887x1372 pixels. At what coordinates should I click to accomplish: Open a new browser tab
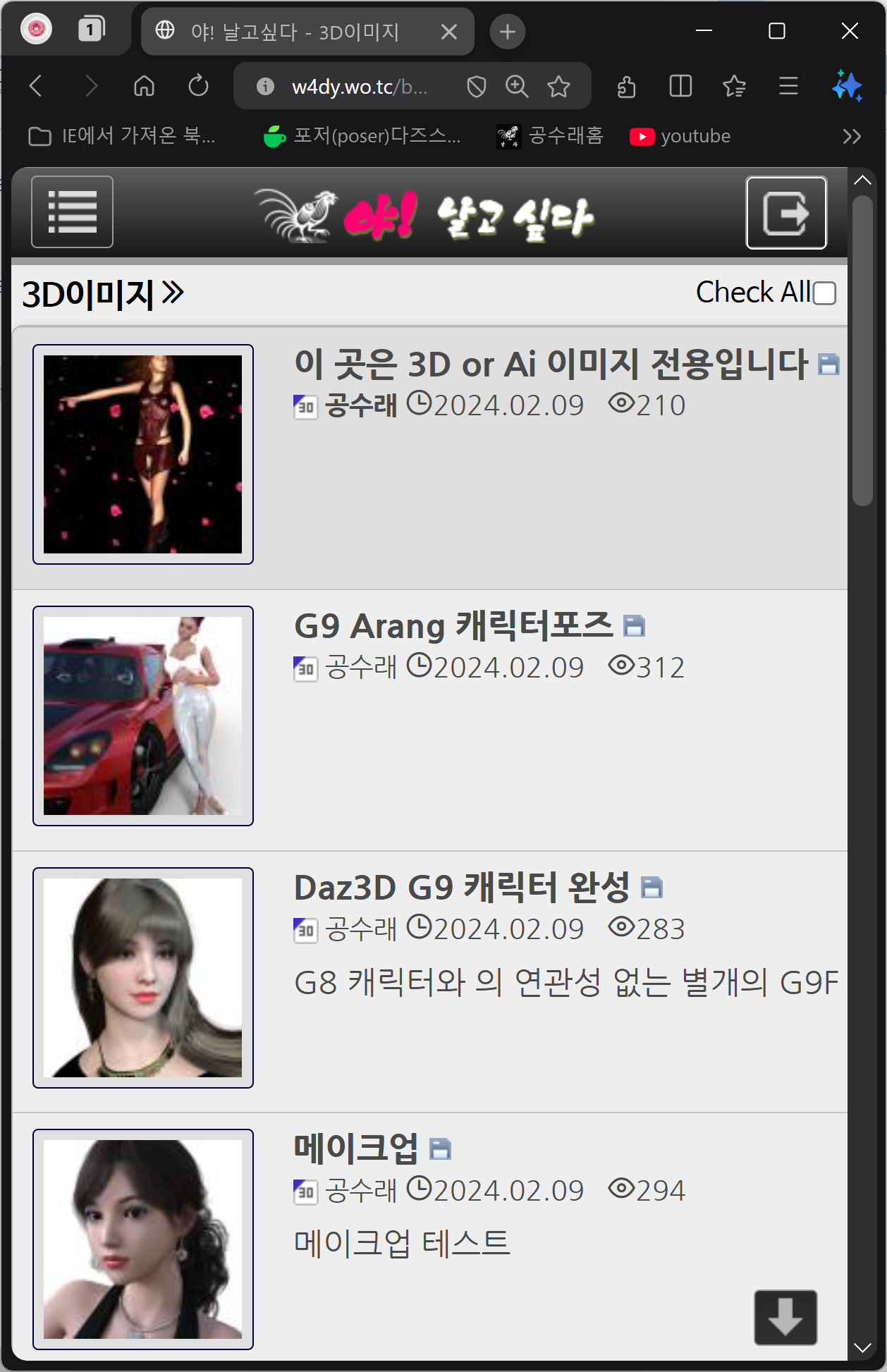click(x=507, y=32)
